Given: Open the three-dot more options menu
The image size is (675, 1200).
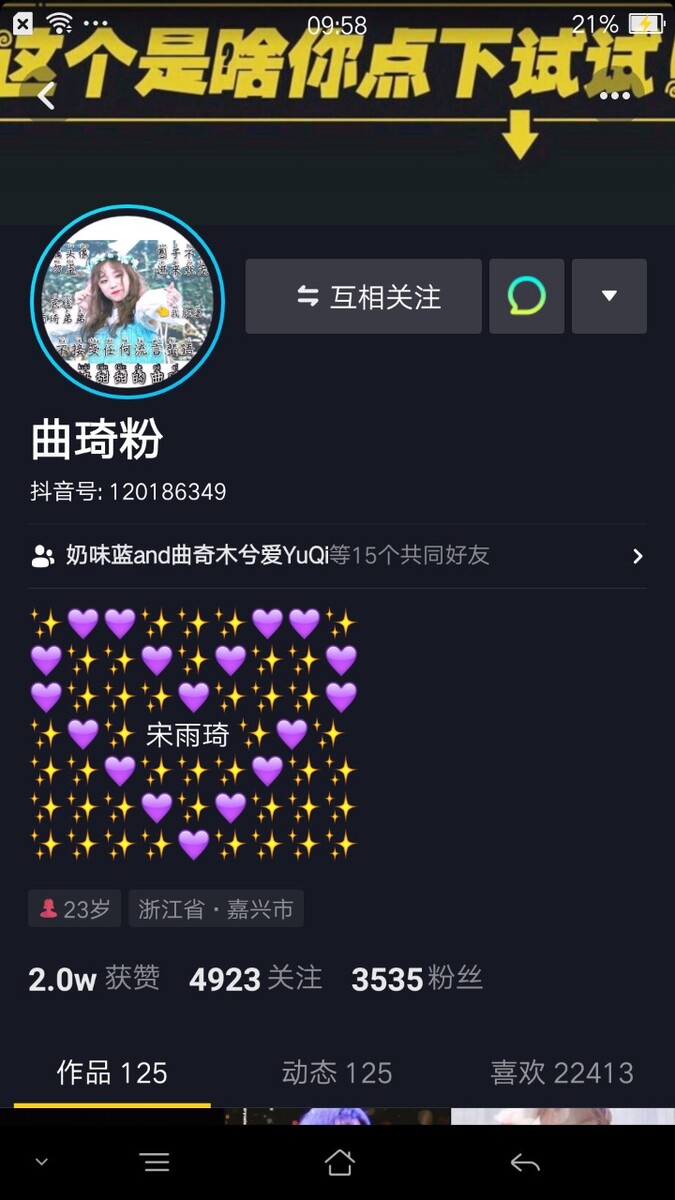Looking at the screenshot, I should pyautogui.click(x=614, y=96).
